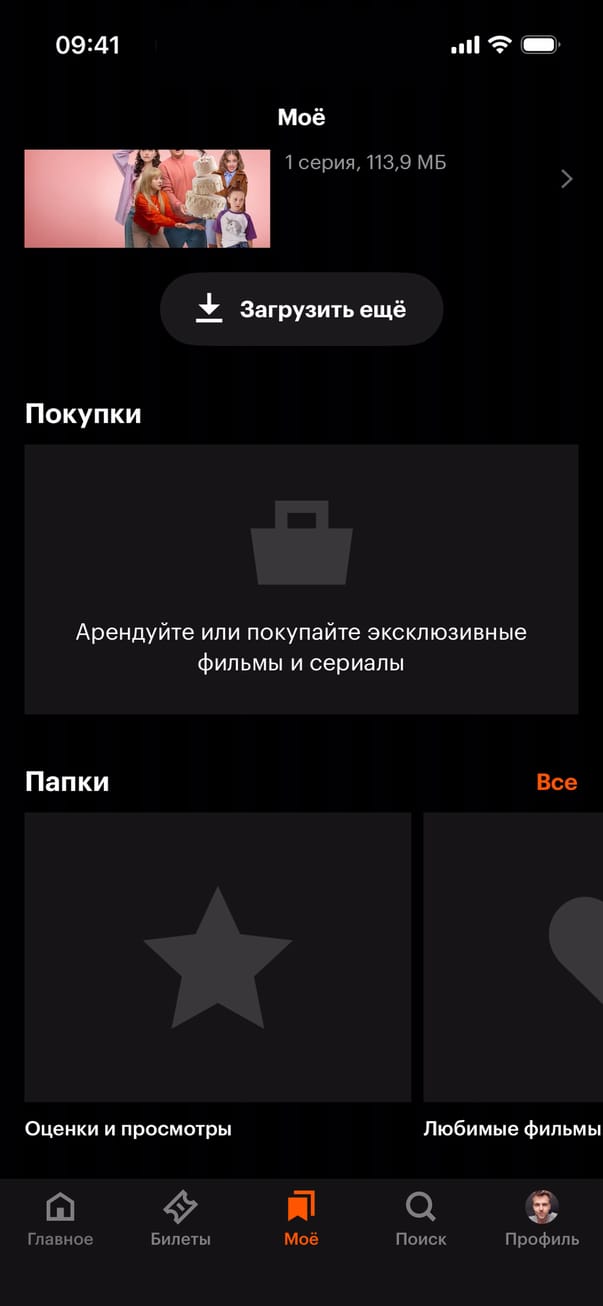Open the downloaded series thumbnail
Screen dimensions: 603x1306
pyautogui.click(x=147, y=198)
